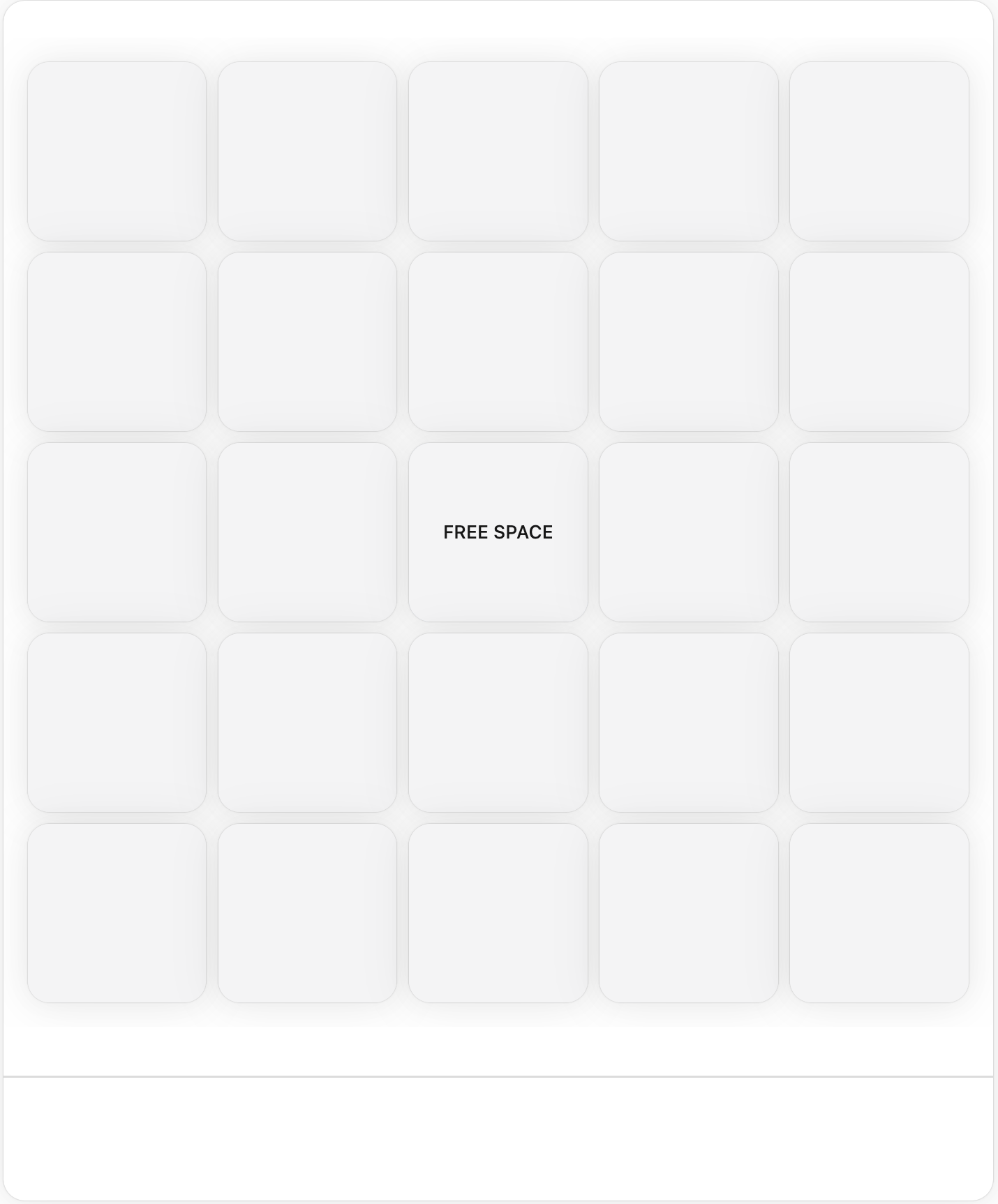
Task: Select the square left of FREE SPACE
Action: tap(307, 532)
